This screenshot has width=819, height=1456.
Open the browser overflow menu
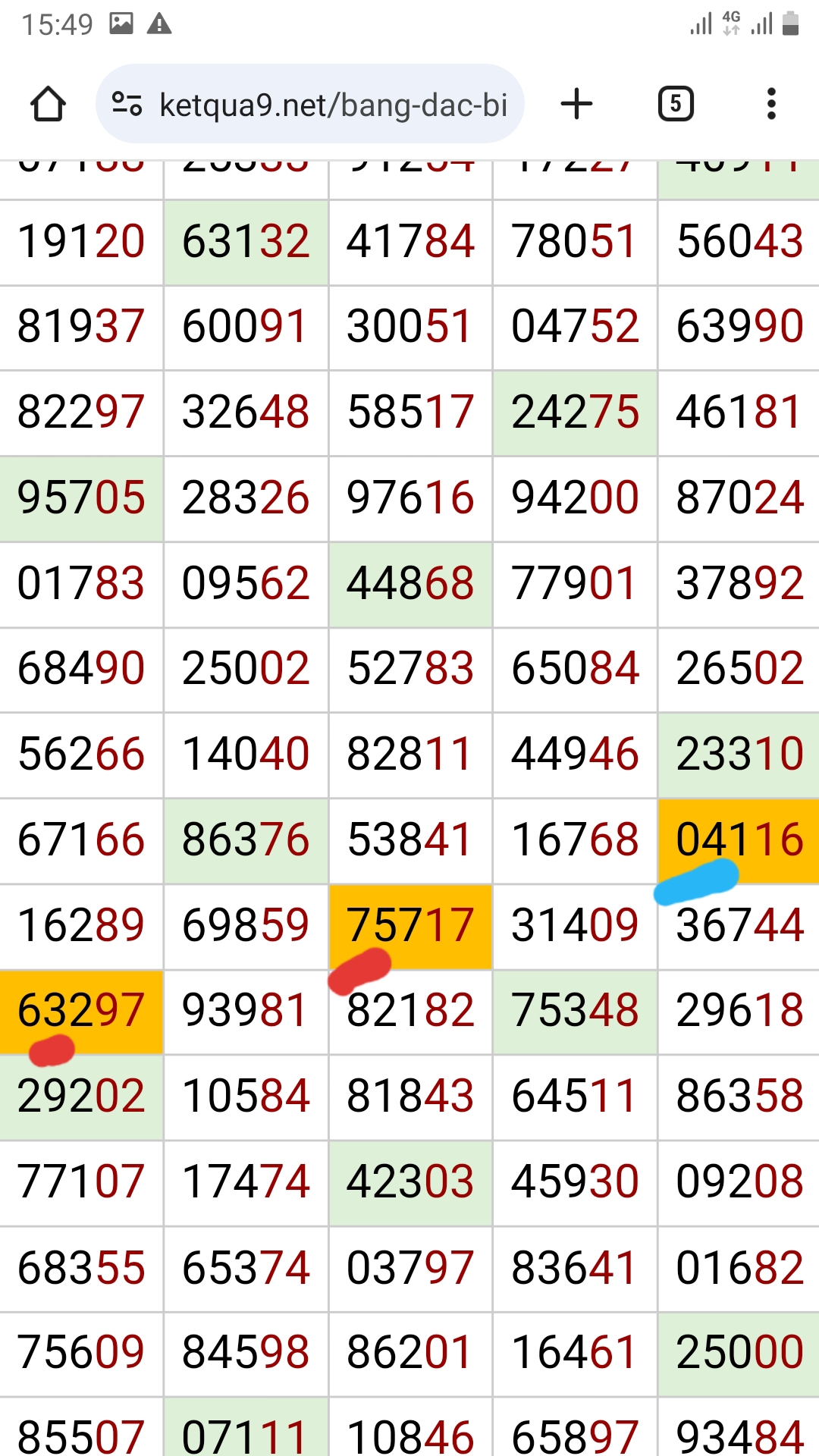pos(771,104)
